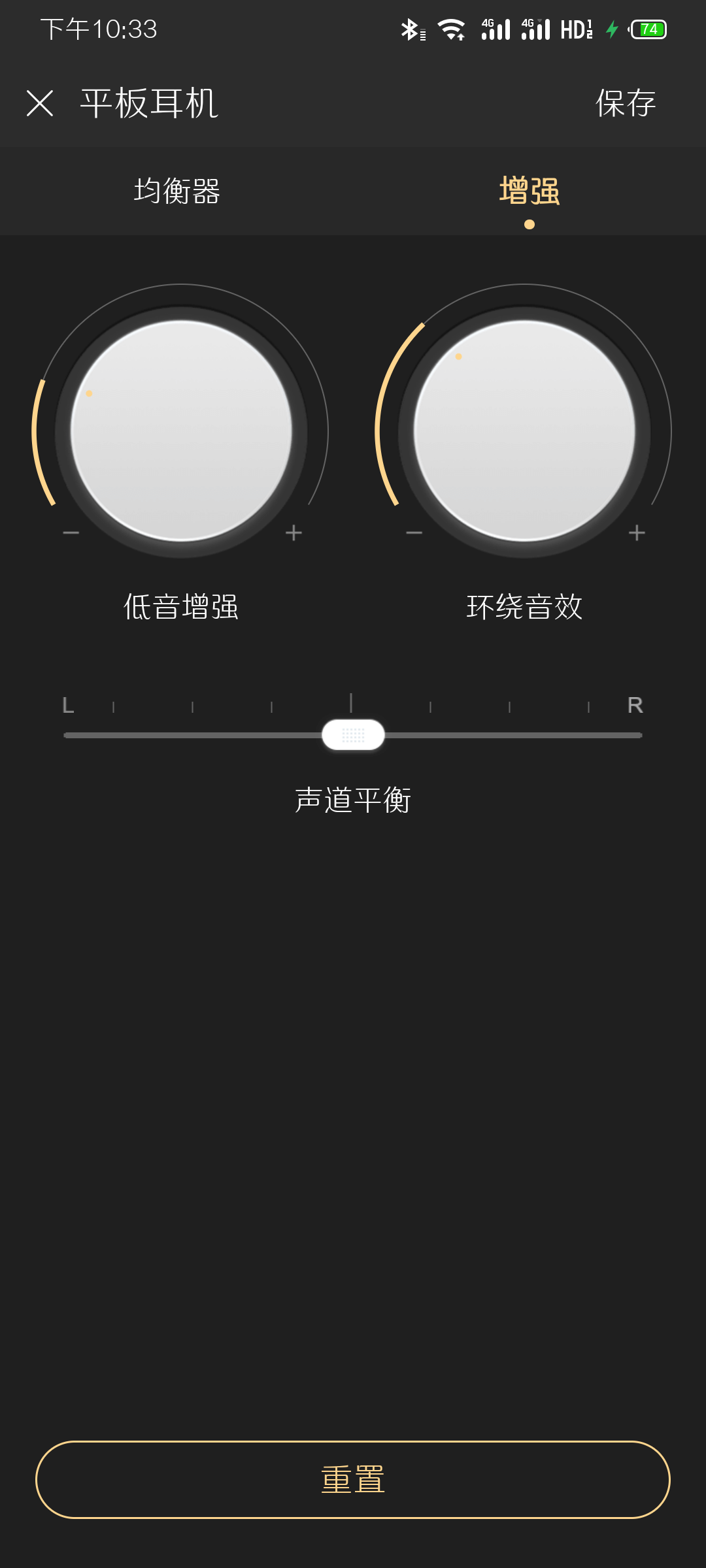Tap the 环绕音效 knob
Image resolution: width=706 pixels, height=1568 pixels.
click(524, 431)
